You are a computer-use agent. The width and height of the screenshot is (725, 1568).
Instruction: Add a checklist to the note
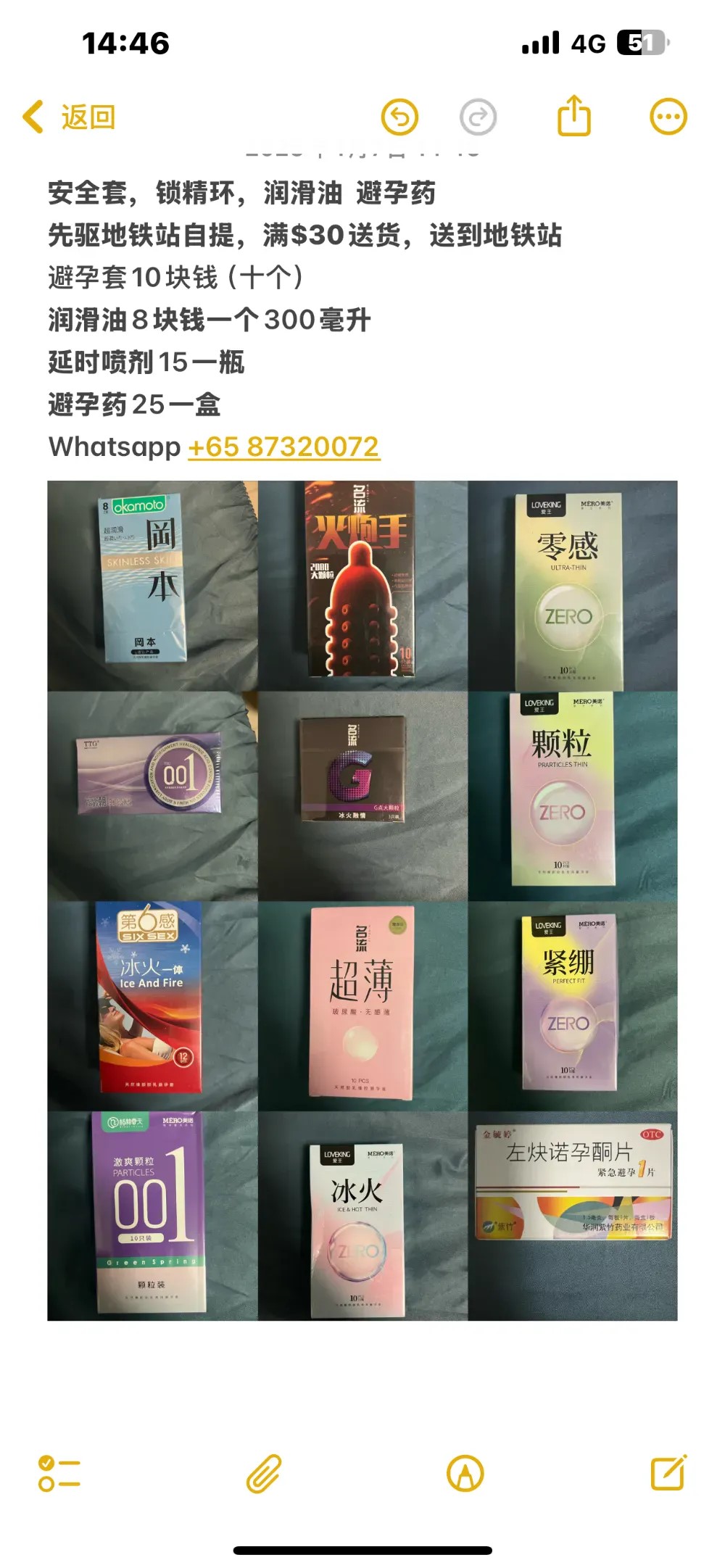[x=59, y=1473]
